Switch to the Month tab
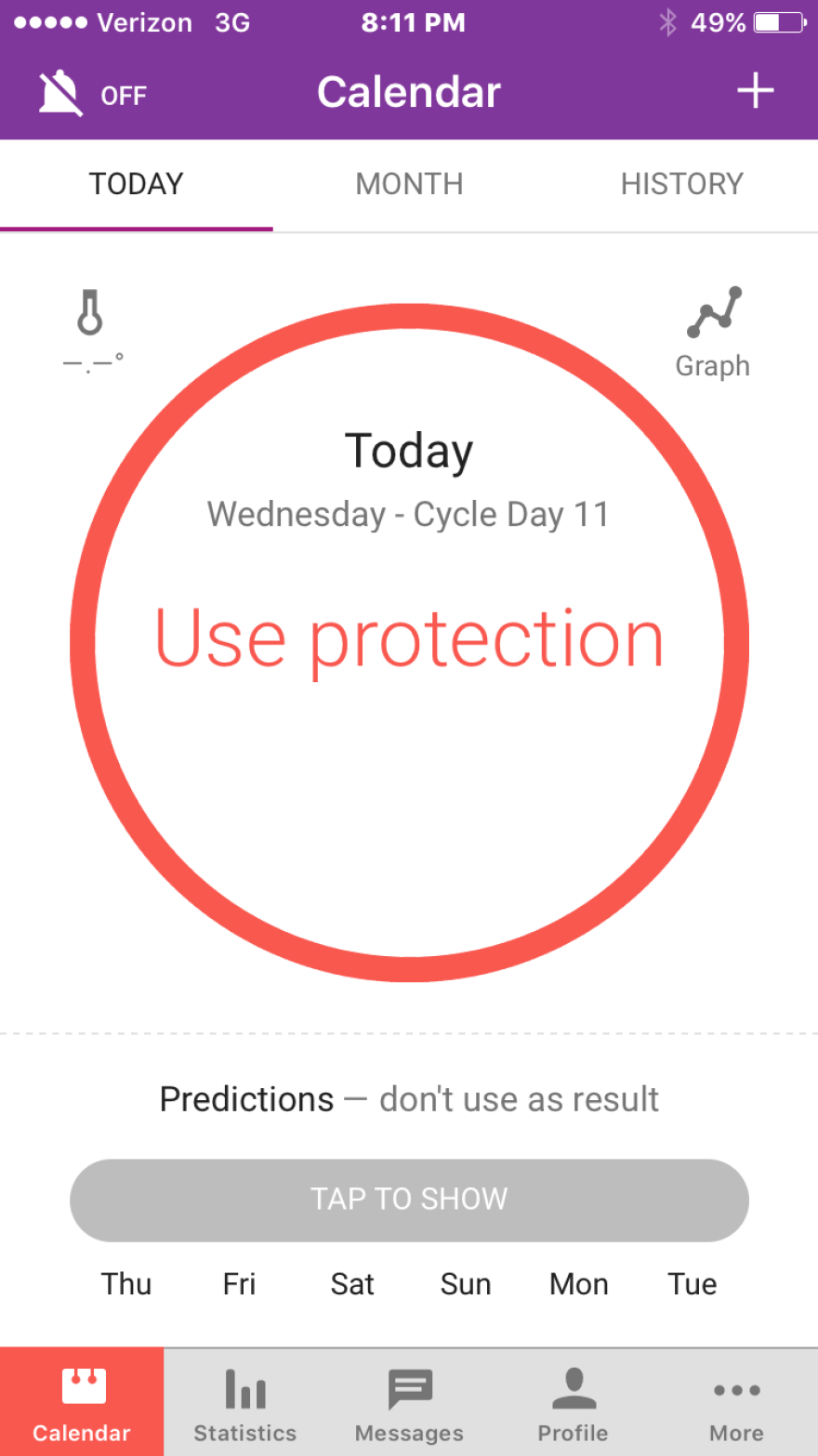This screenshot has height=1456, width=818. pos(409,184)
